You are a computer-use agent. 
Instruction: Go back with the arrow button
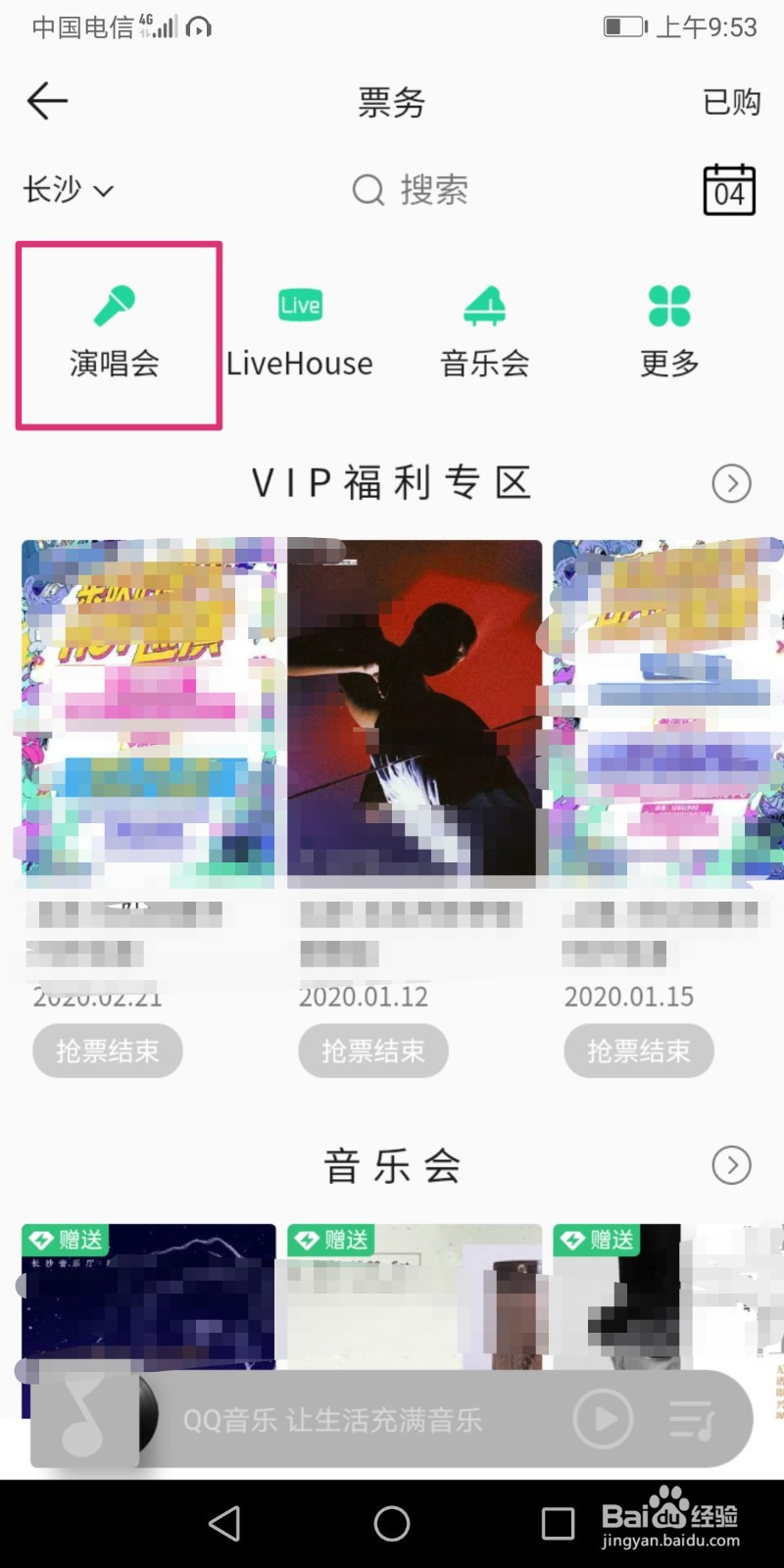point(46,101)
